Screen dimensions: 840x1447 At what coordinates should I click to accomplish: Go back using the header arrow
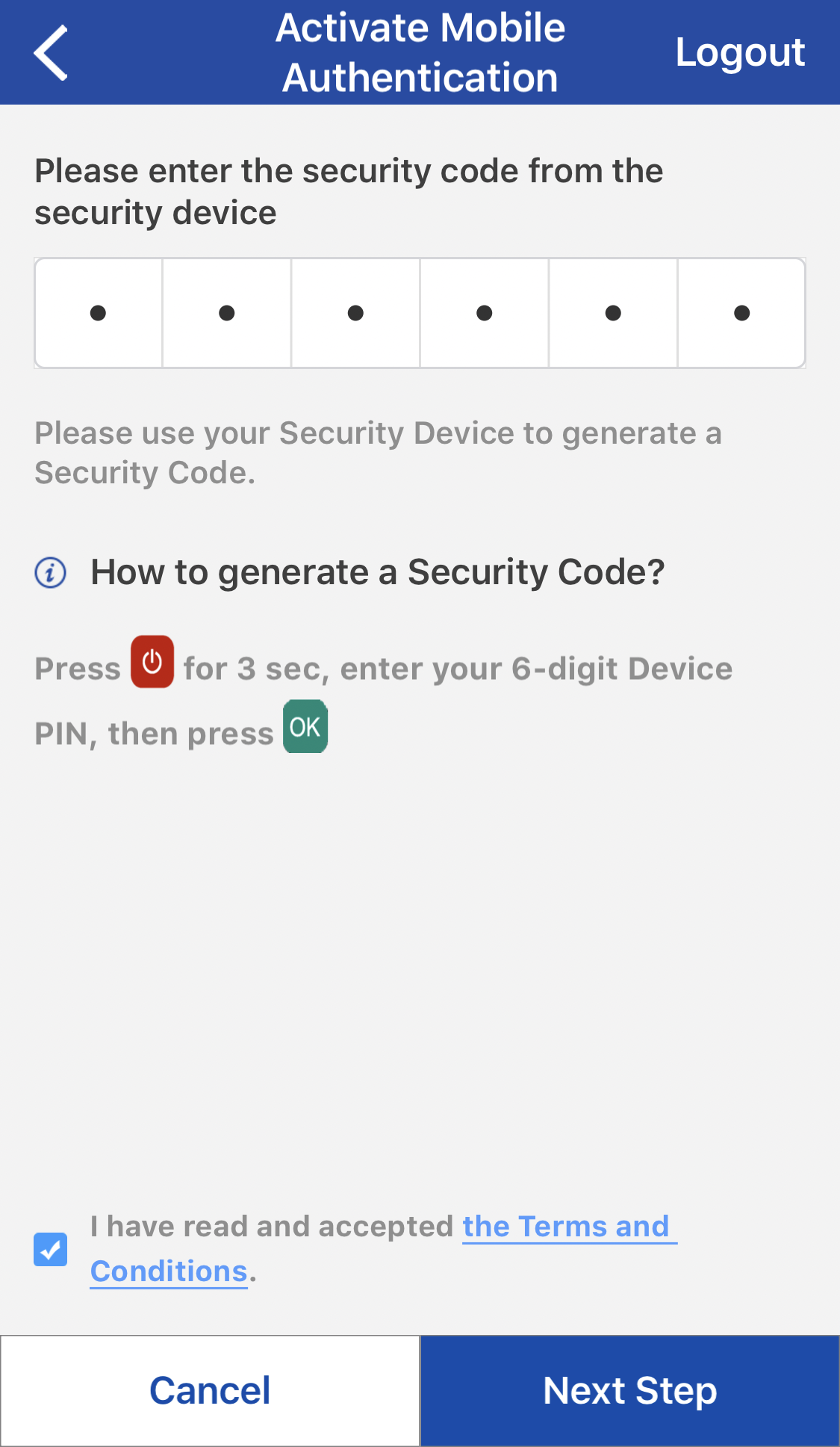click(51, 52)
